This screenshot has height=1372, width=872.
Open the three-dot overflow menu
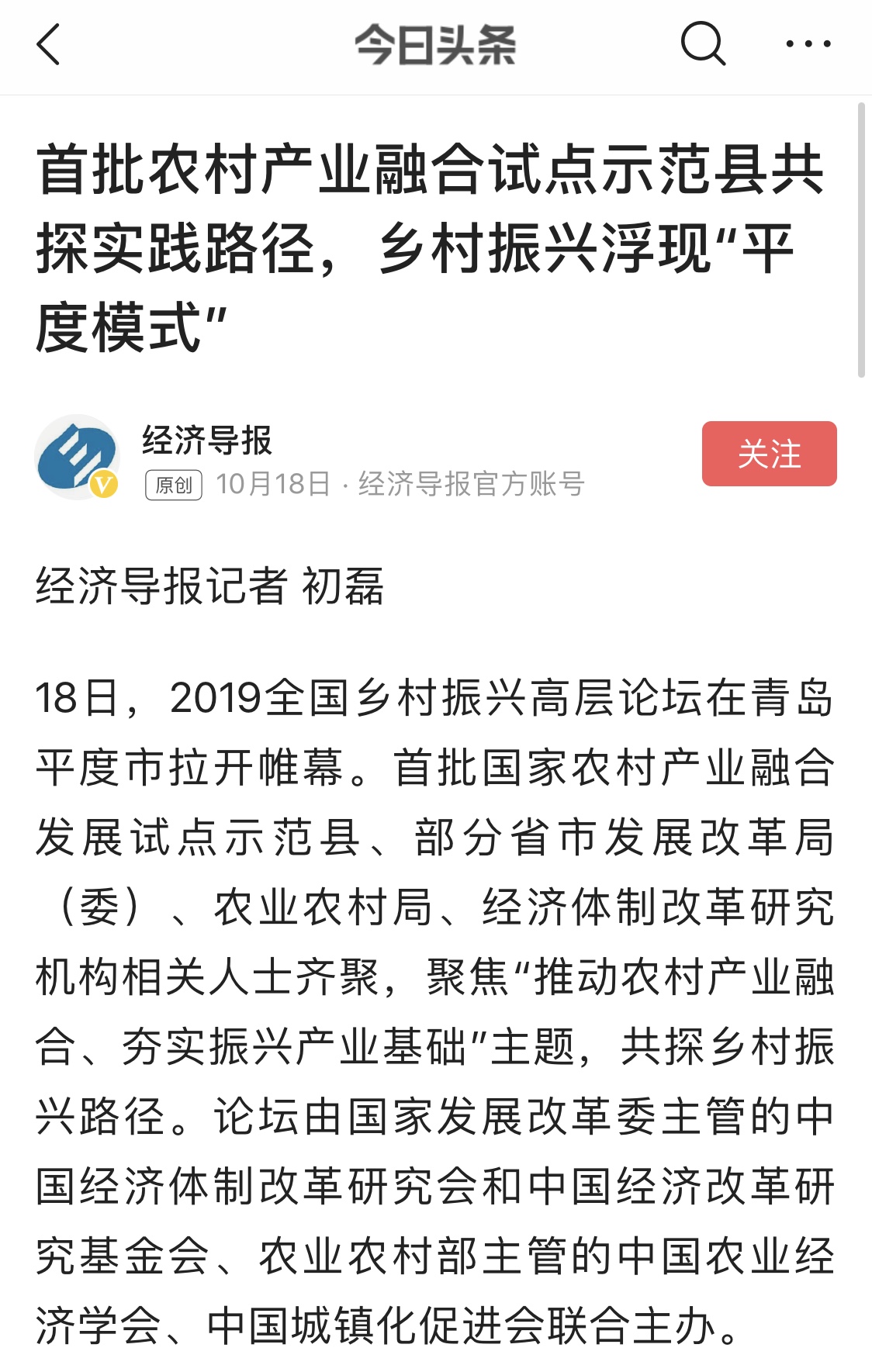pos(808,44)
